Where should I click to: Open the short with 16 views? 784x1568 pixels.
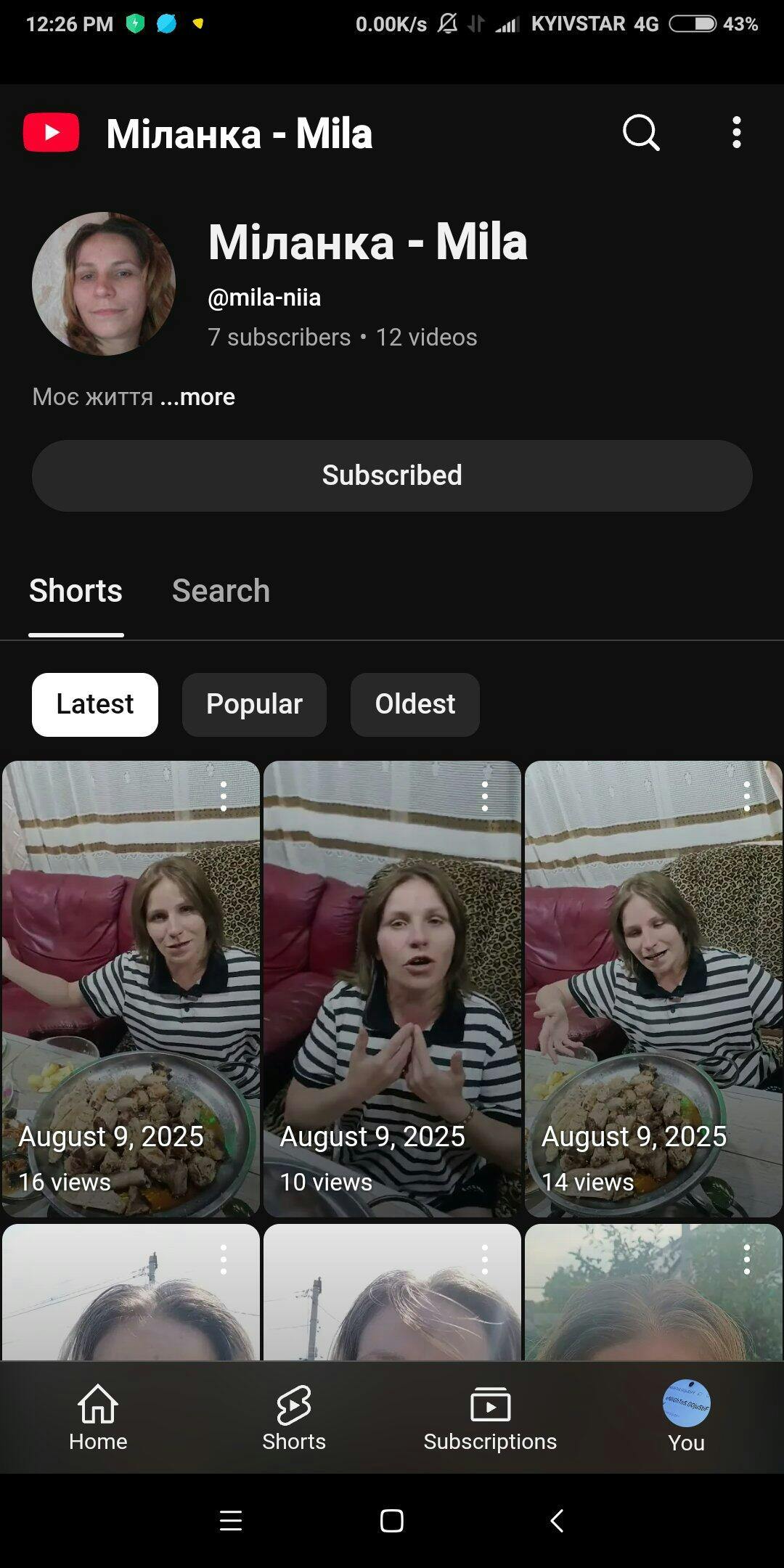point(131,989)
